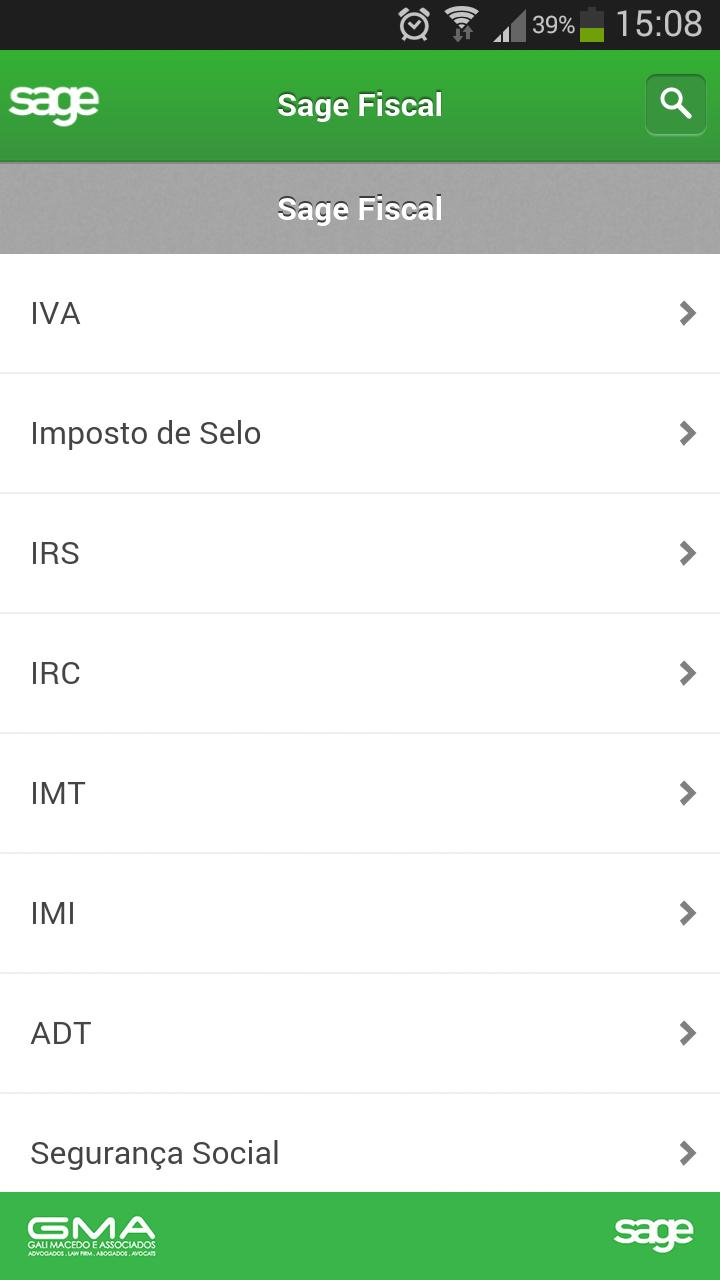
Task: Tap the GMA Gali Macedo logo in footer
Action: coord(90,1232)
